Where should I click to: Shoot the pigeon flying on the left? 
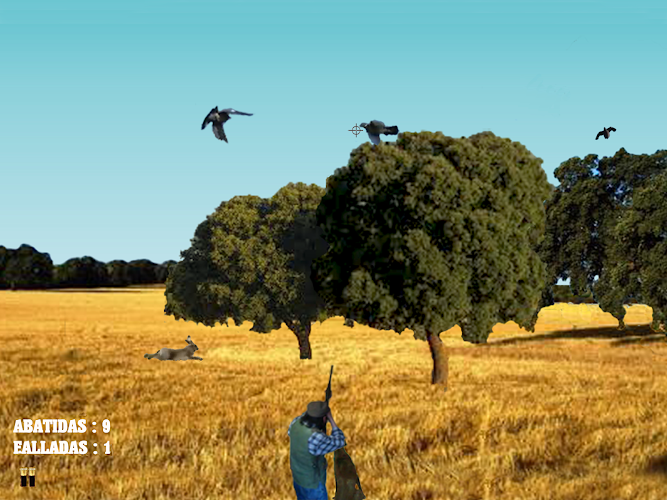[x=222, y=121]
